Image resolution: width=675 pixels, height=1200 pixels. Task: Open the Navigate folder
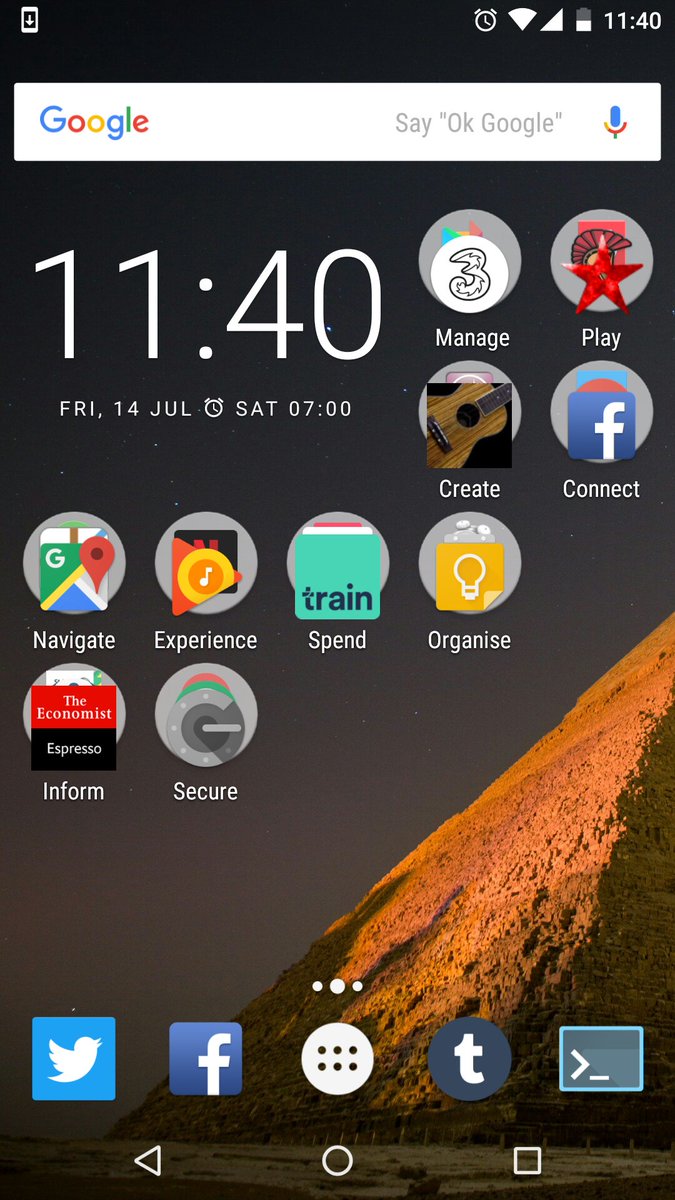[74, 564]
